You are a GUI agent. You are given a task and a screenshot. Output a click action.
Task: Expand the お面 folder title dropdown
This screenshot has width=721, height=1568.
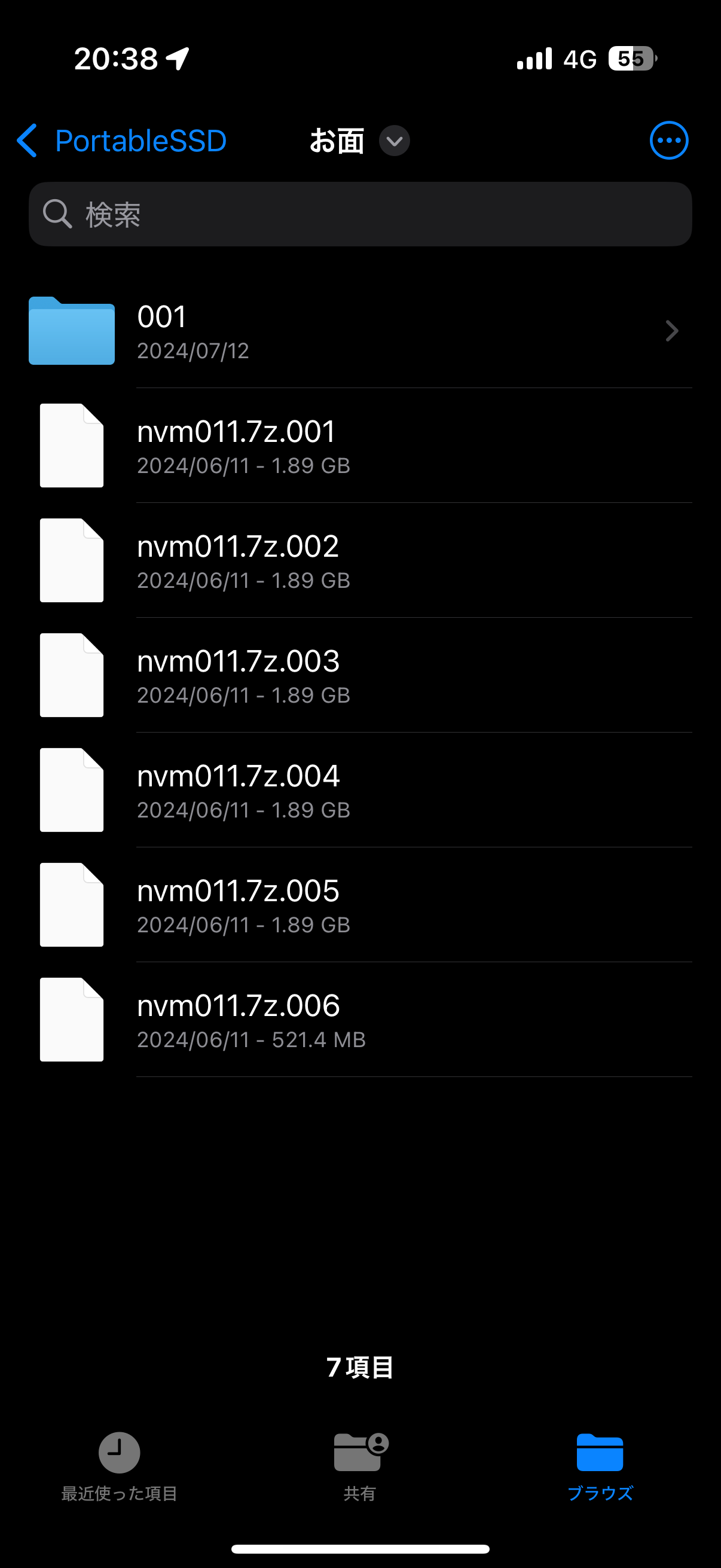(394, 141)
